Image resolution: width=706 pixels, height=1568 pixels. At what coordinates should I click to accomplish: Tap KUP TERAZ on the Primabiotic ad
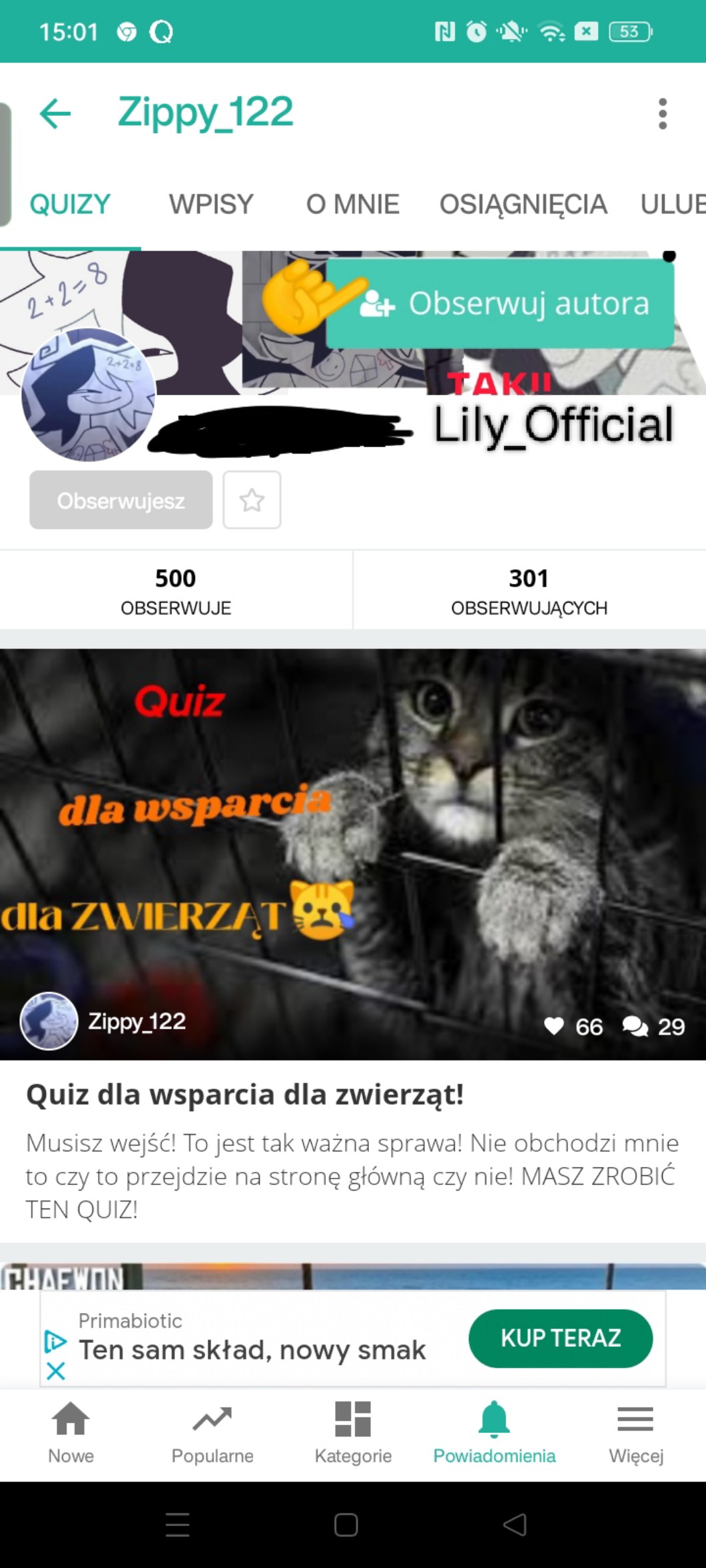[561, 1338]
